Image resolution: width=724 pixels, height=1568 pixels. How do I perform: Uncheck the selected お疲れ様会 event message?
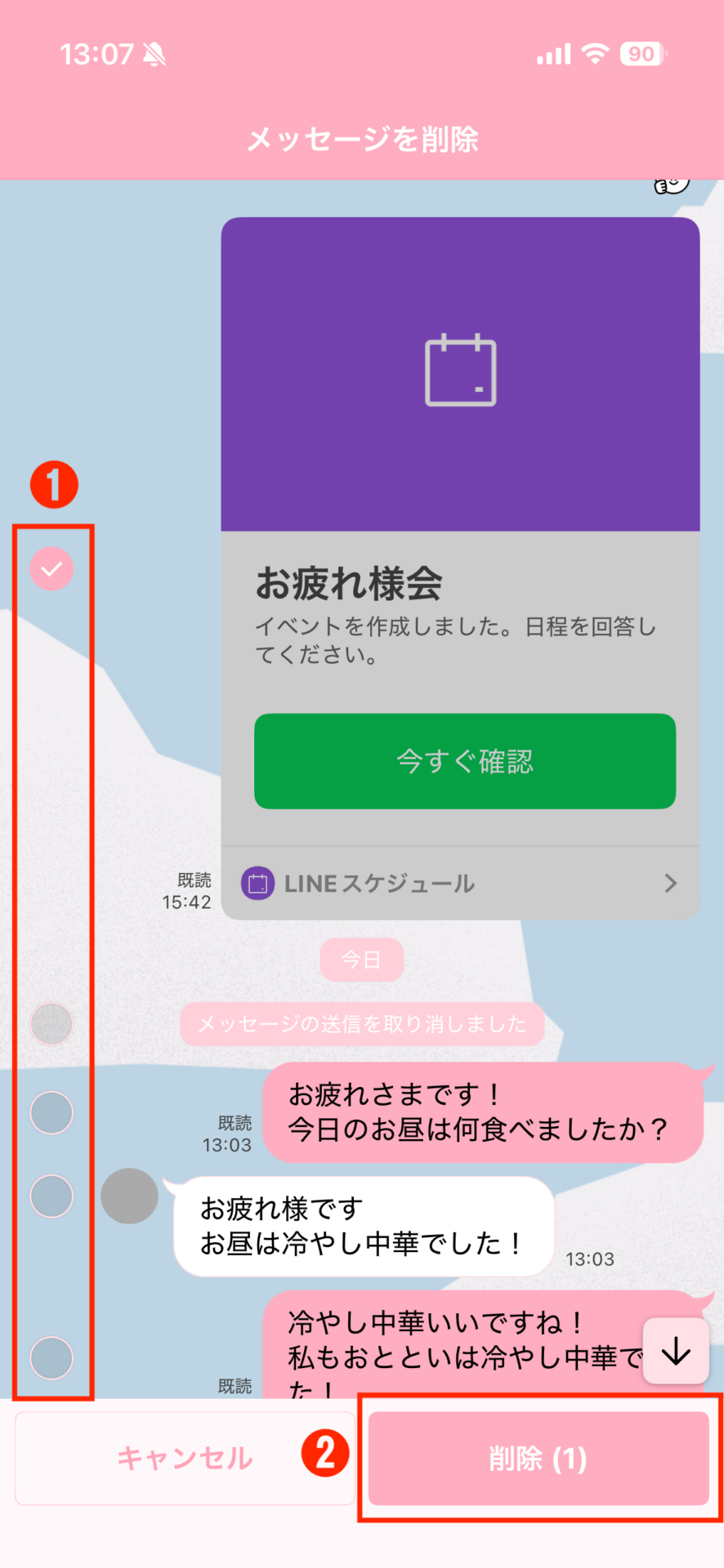point(51,568)
